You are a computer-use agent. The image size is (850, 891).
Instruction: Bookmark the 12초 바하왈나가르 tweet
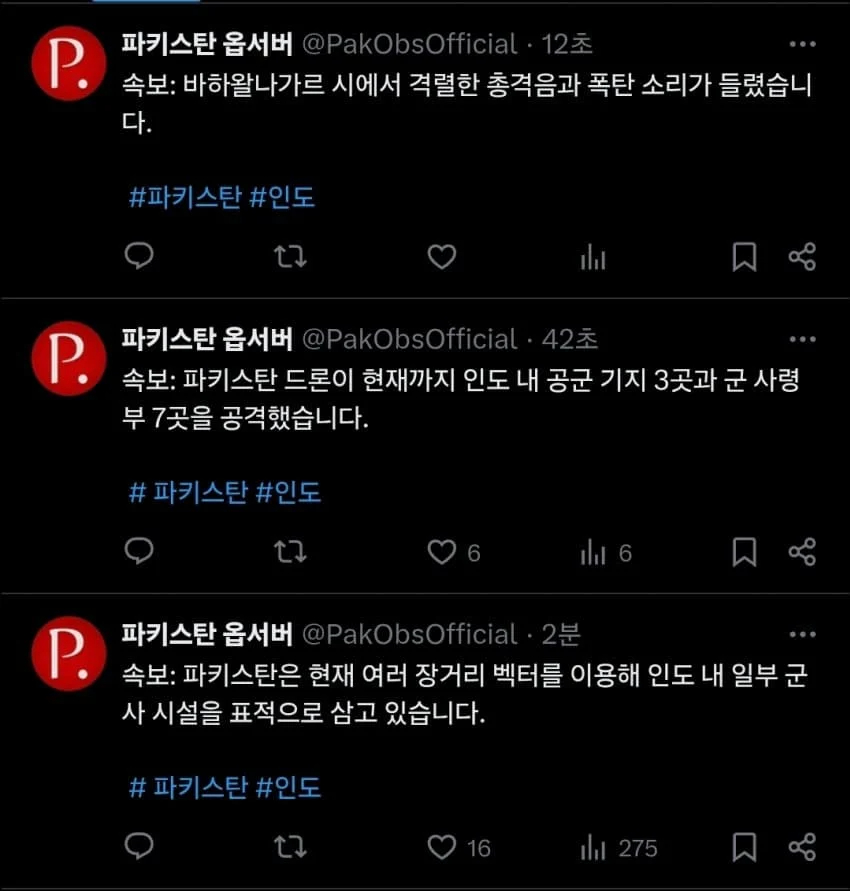click(x=744, y=257)
